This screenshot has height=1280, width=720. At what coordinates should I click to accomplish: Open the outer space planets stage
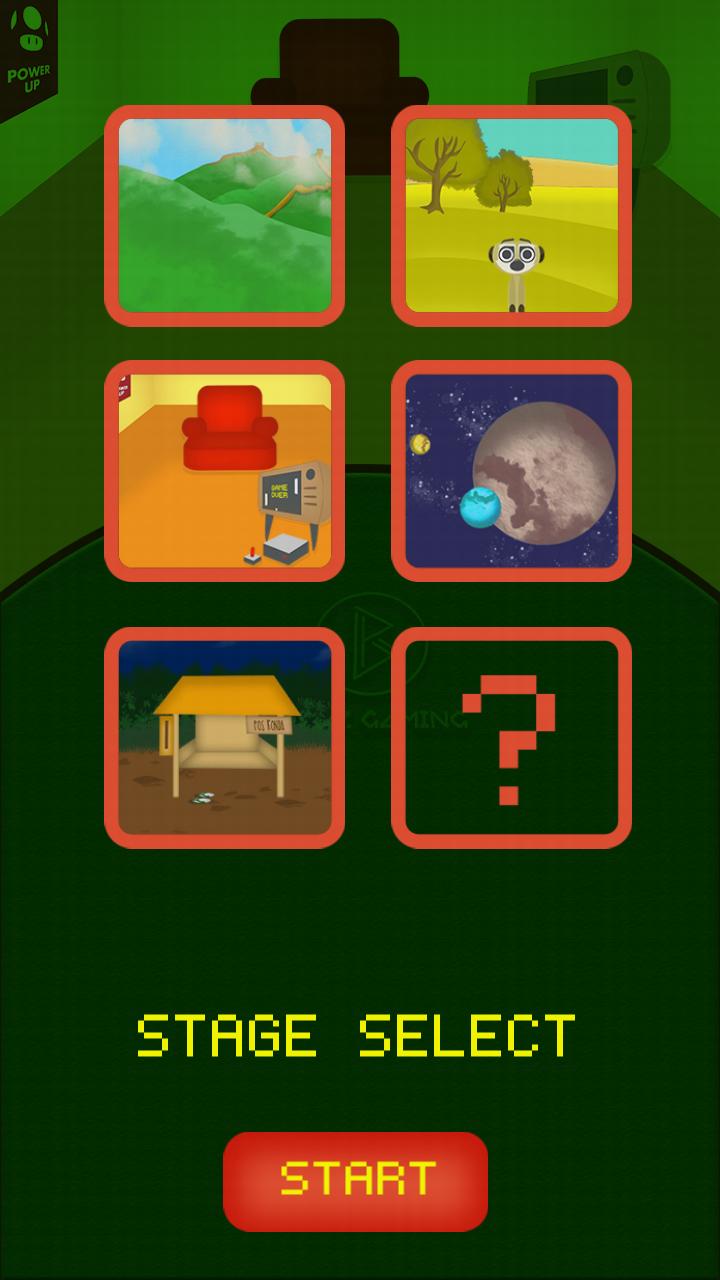[511, 470]
